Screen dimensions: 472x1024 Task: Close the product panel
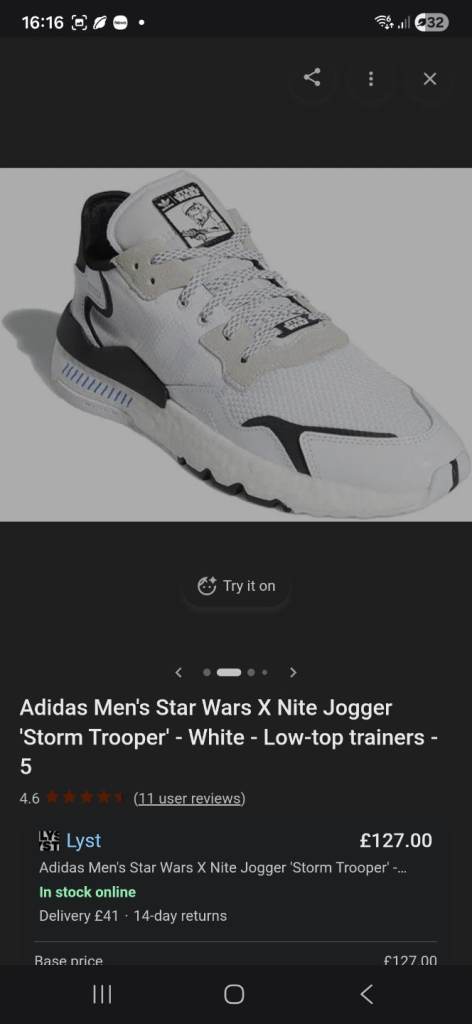[430, 78]
